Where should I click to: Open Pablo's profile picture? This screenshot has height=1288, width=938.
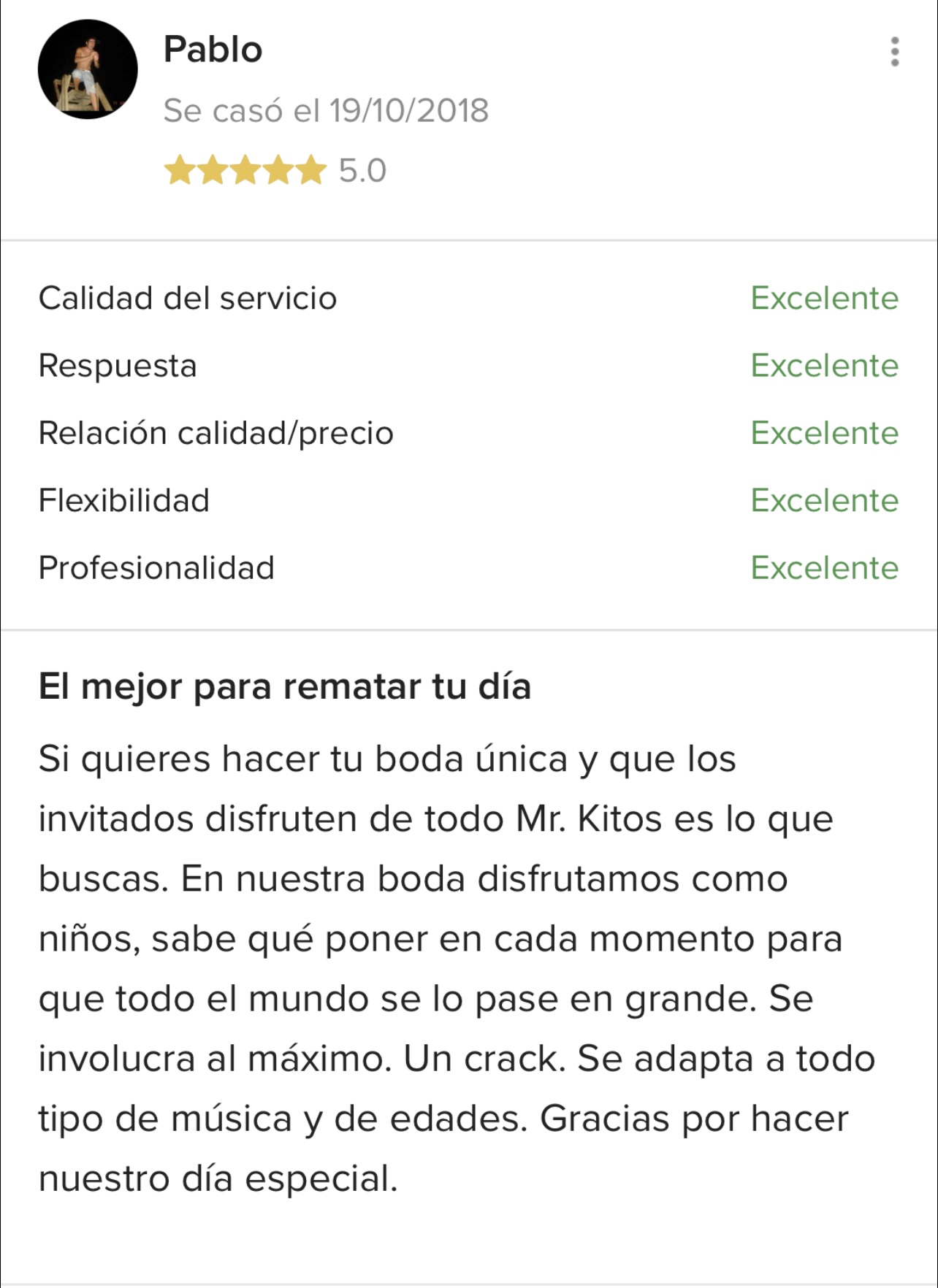88,70
